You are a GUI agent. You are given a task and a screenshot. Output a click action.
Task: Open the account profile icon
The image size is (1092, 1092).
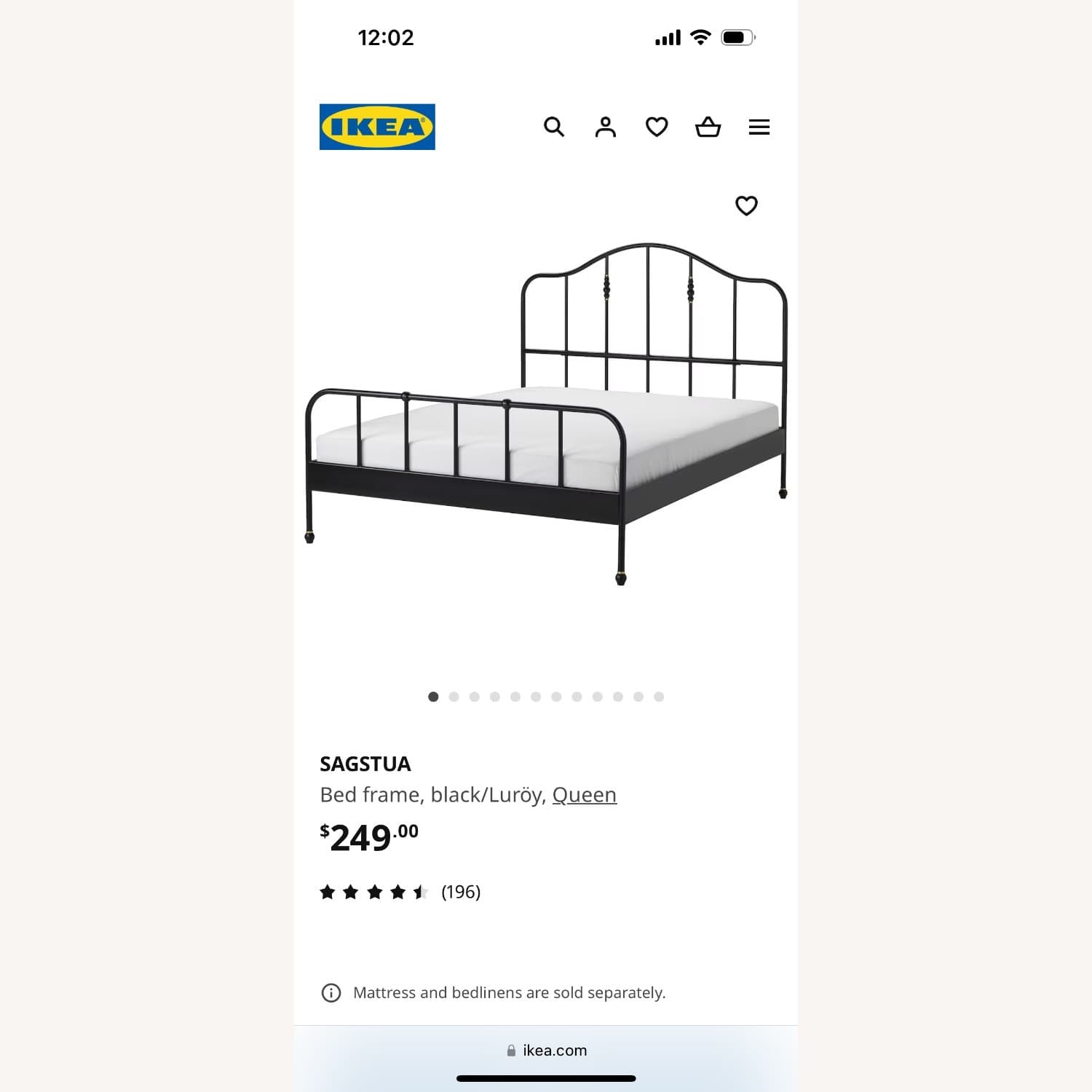coord(605,127)
